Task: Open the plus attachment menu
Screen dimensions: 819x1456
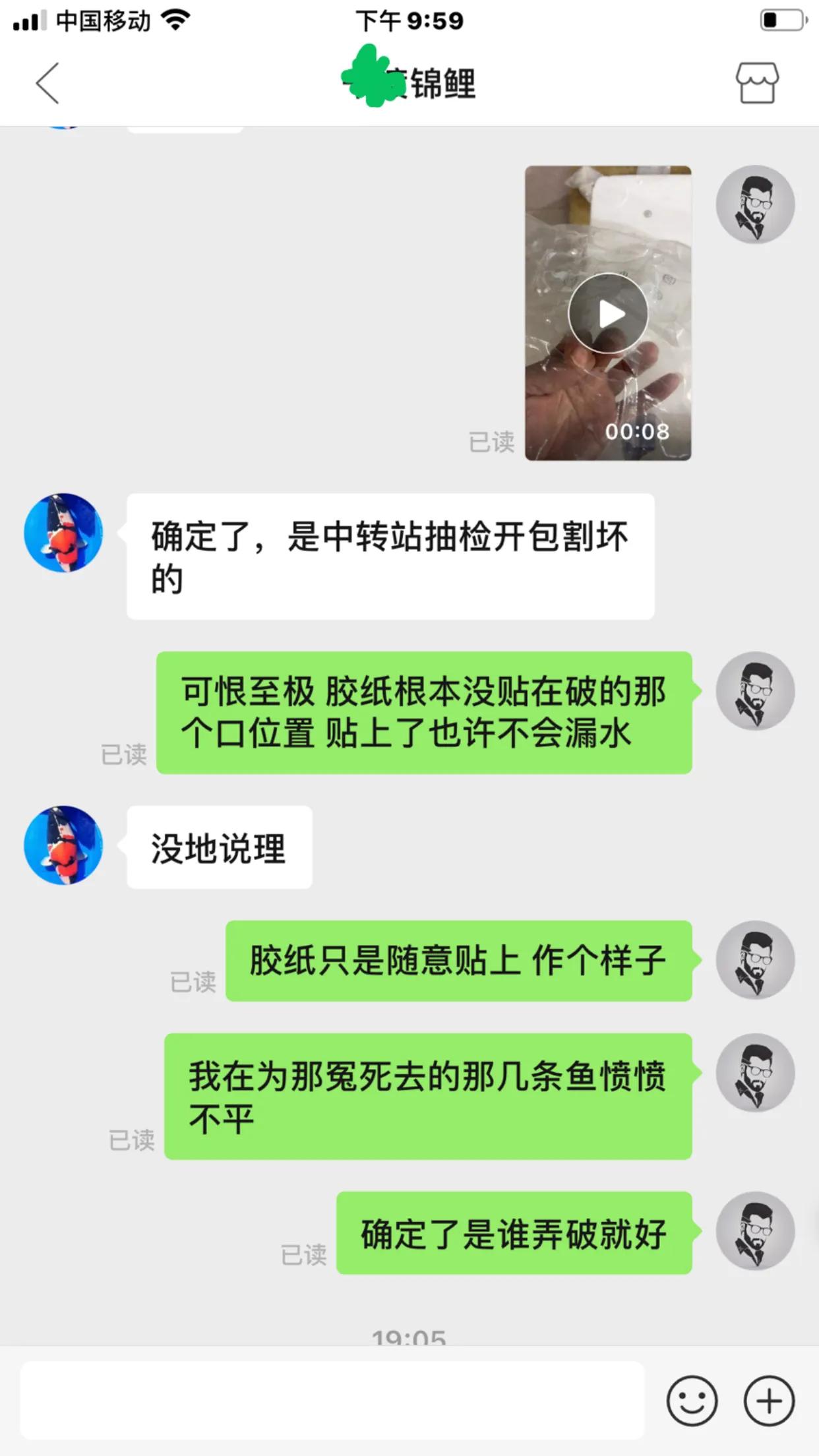Action: tap(767, 1401)
